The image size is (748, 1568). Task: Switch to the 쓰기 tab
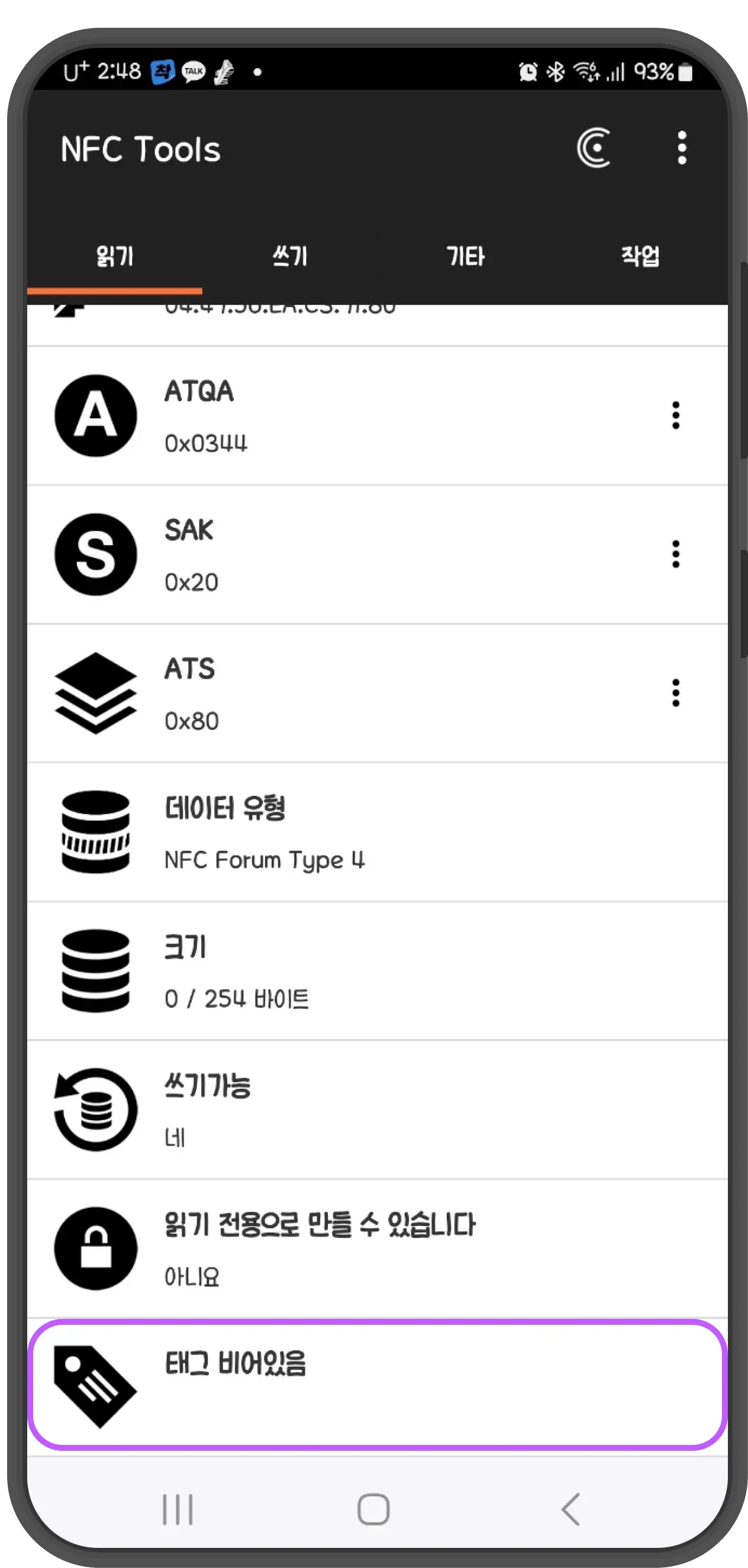291,256
